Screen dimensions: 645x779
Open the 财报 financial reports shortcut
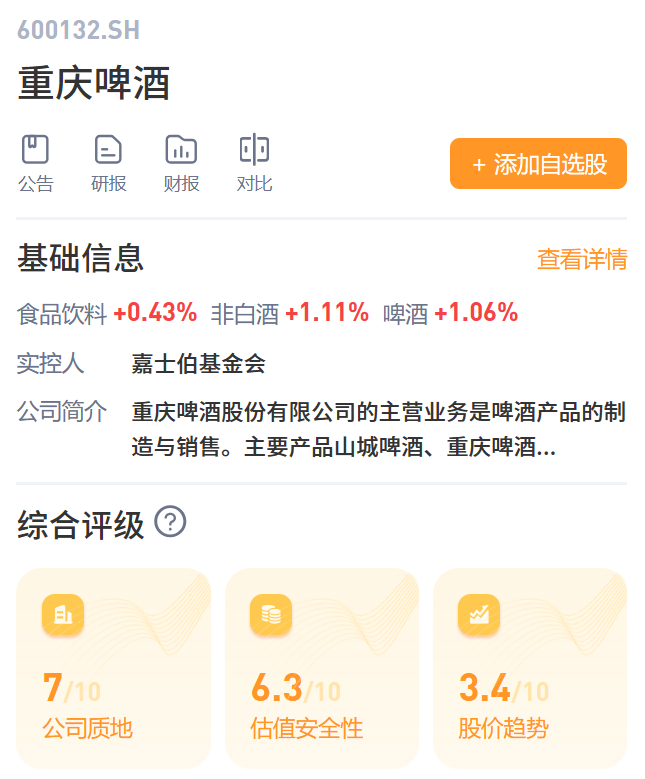point(181,163)
